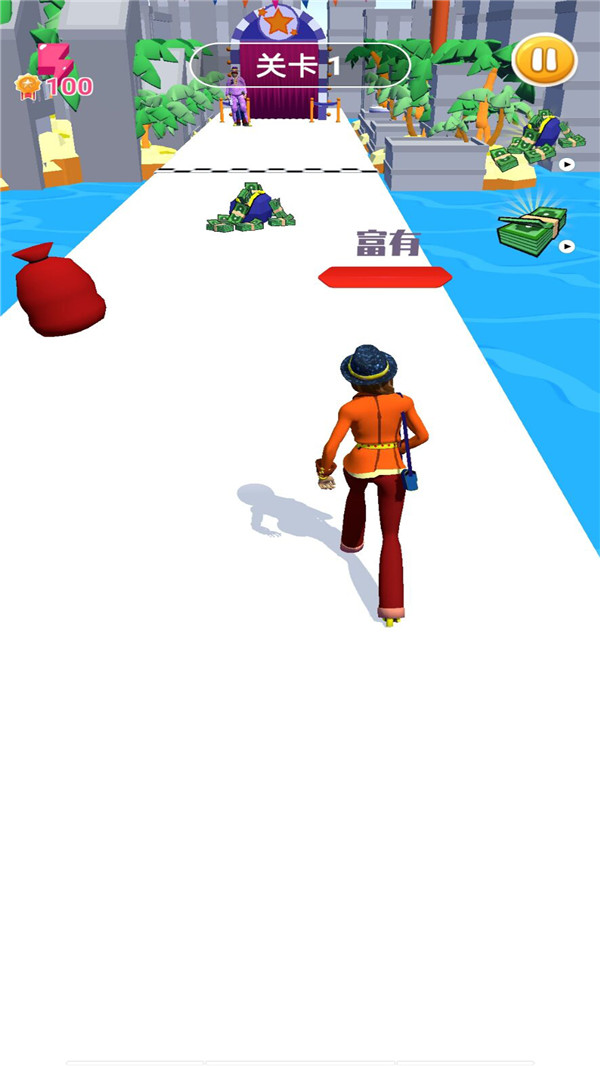
Task: Pause the game
Action: [x=545, y=61]
